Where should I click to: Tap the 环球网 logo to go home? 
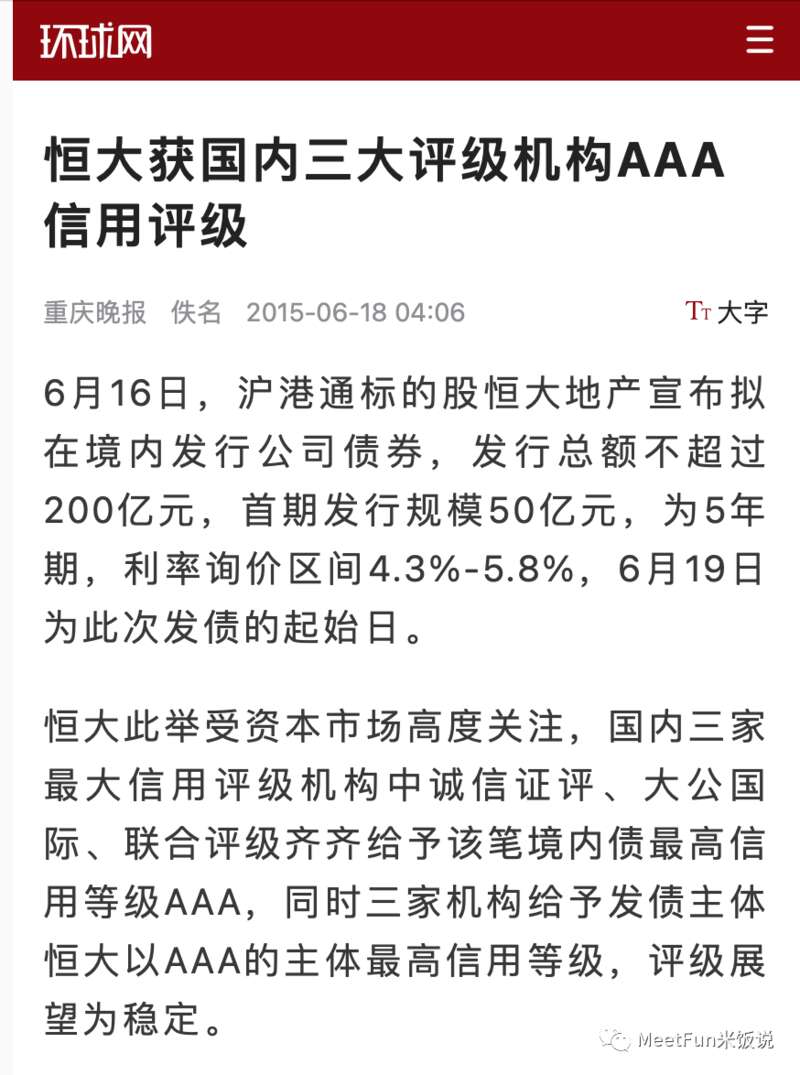click(x=96, y=41)
